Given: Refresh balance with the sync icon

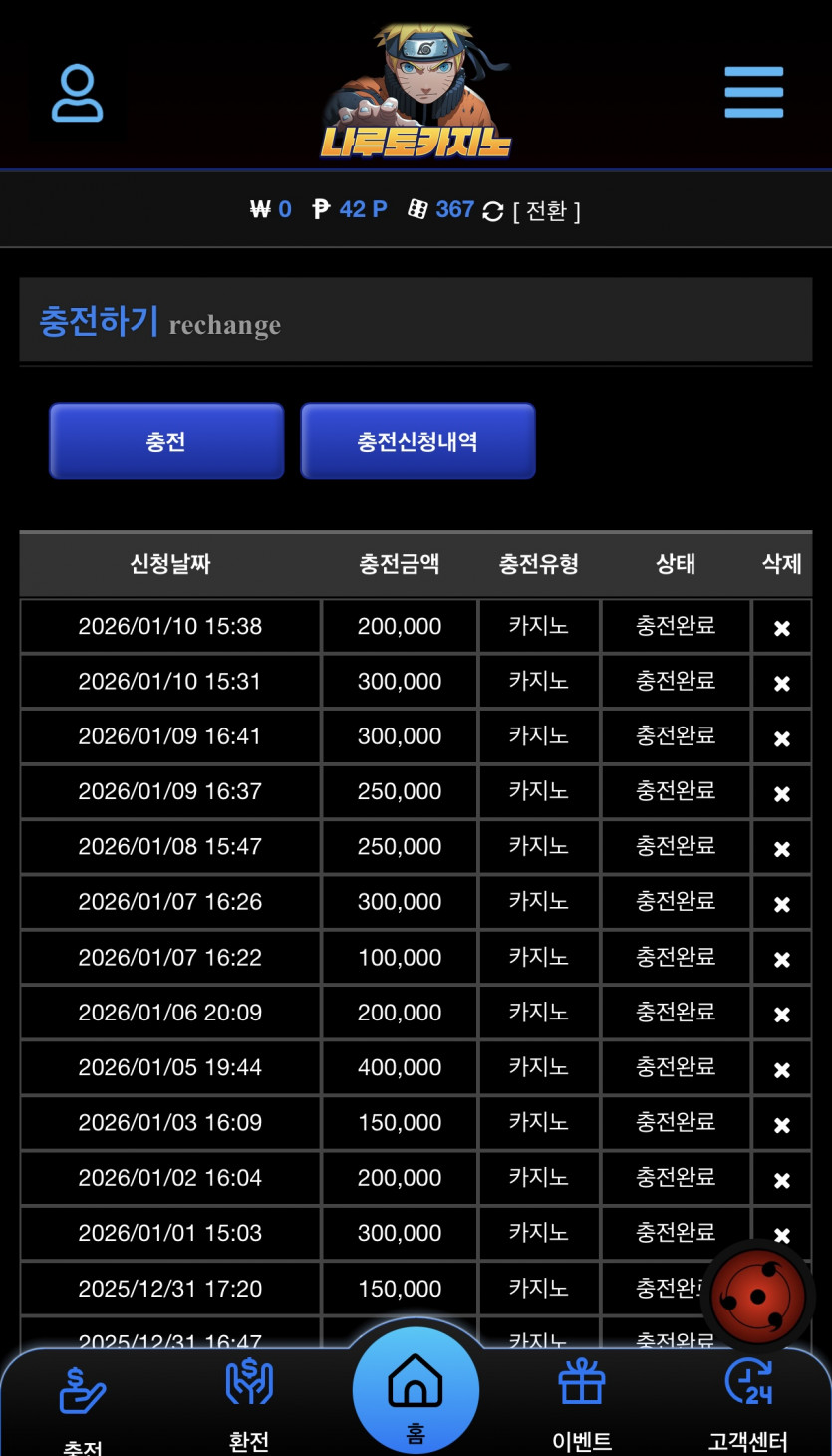Looking at the screenshot, I should point(493,211).
